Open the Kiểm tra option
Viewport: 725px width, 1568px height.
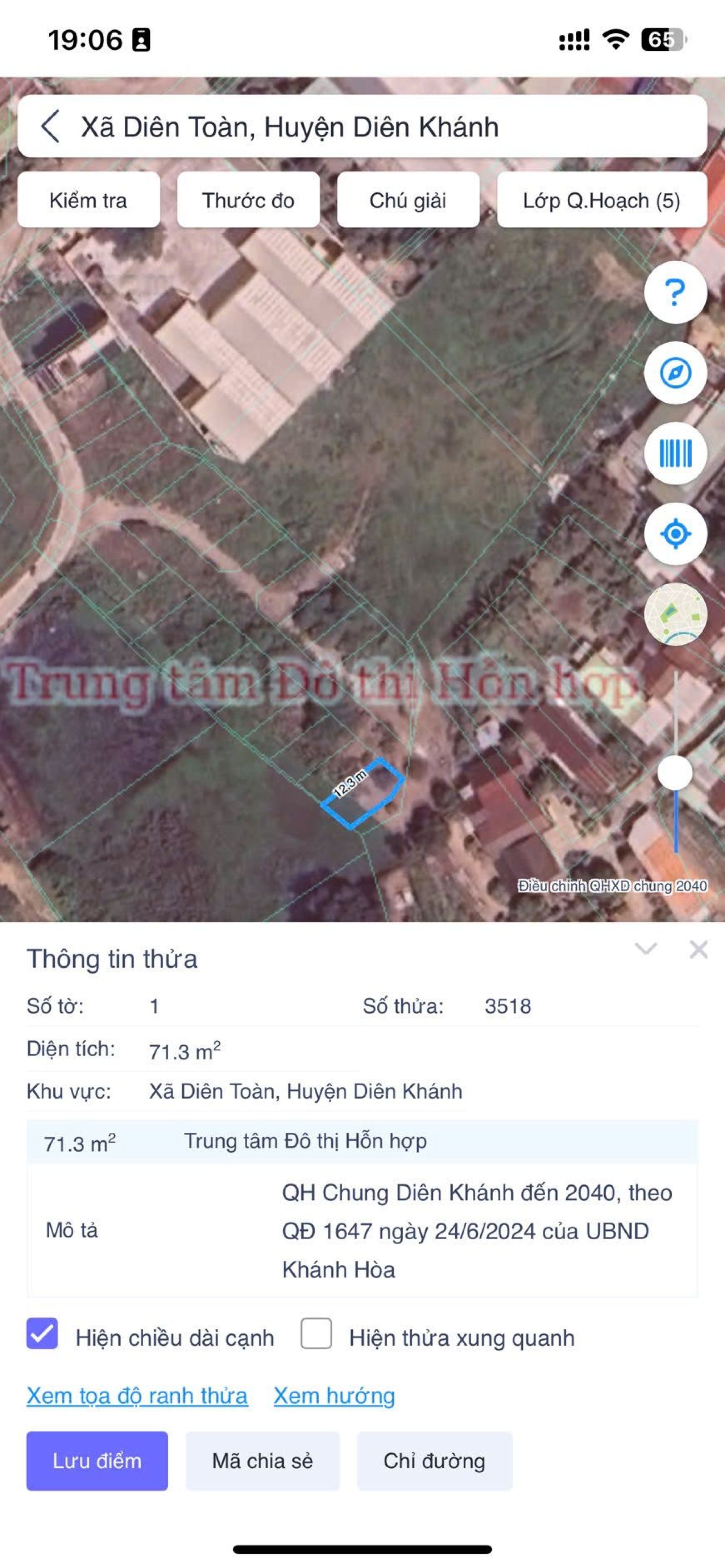point(88,200)
